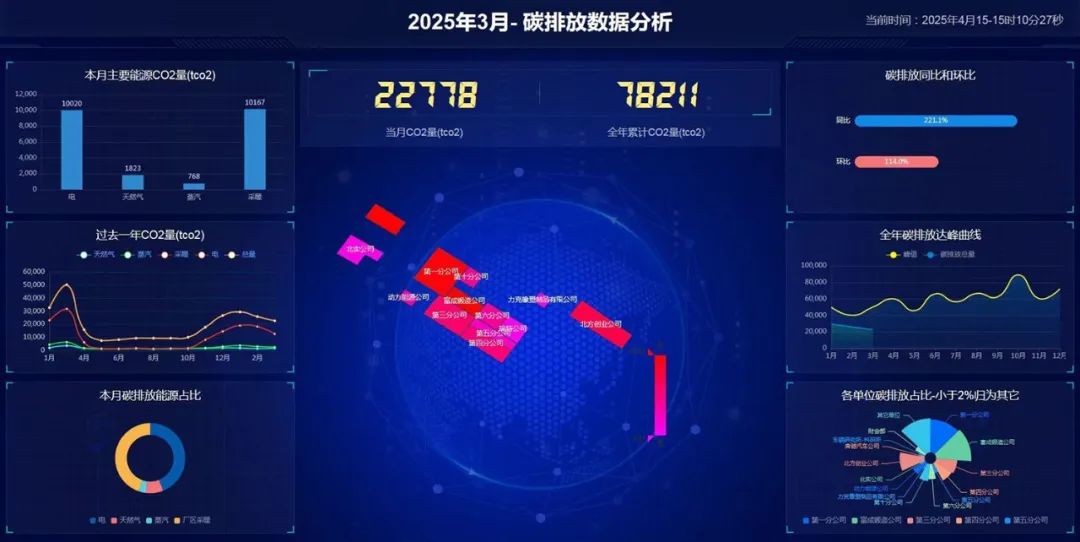Toggle 电 legend item under the energy donut chart
Screen dimensions: 1080x542
click(97, 520)
